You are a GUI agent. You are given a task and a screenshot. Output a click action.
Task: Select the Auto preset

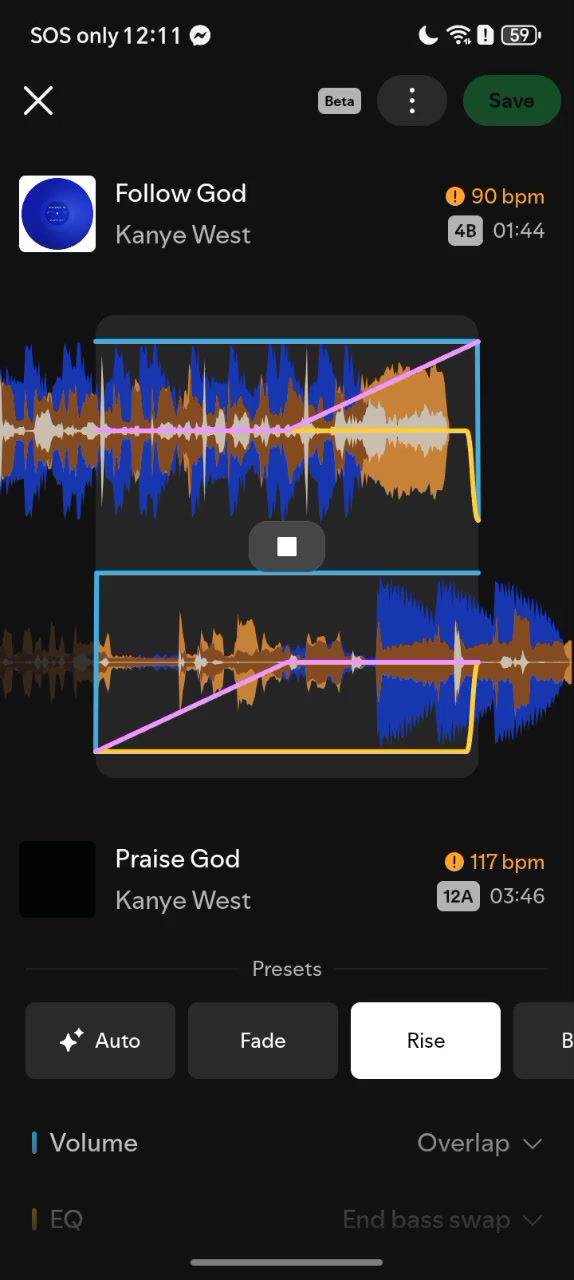100,1041
